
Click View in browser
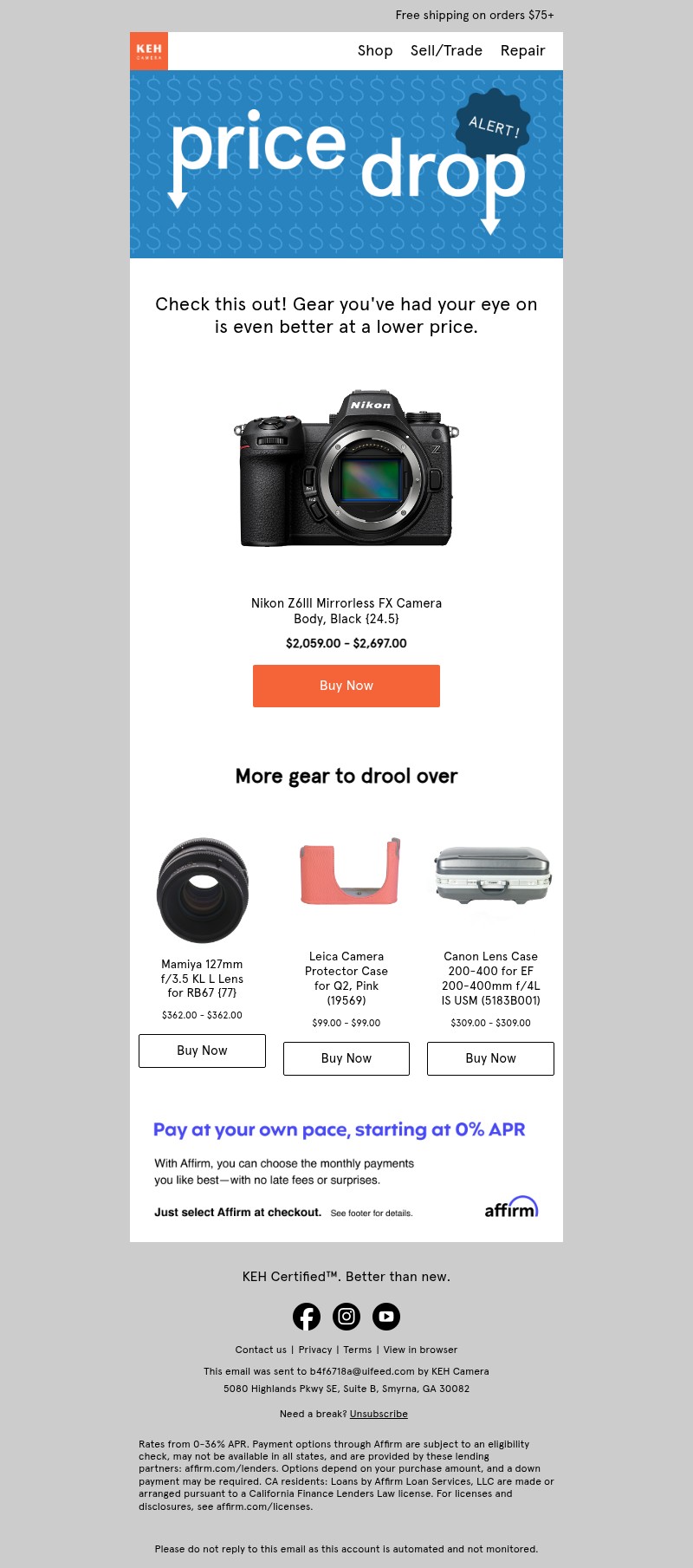pyautogui.click(x=420, y=1350)
